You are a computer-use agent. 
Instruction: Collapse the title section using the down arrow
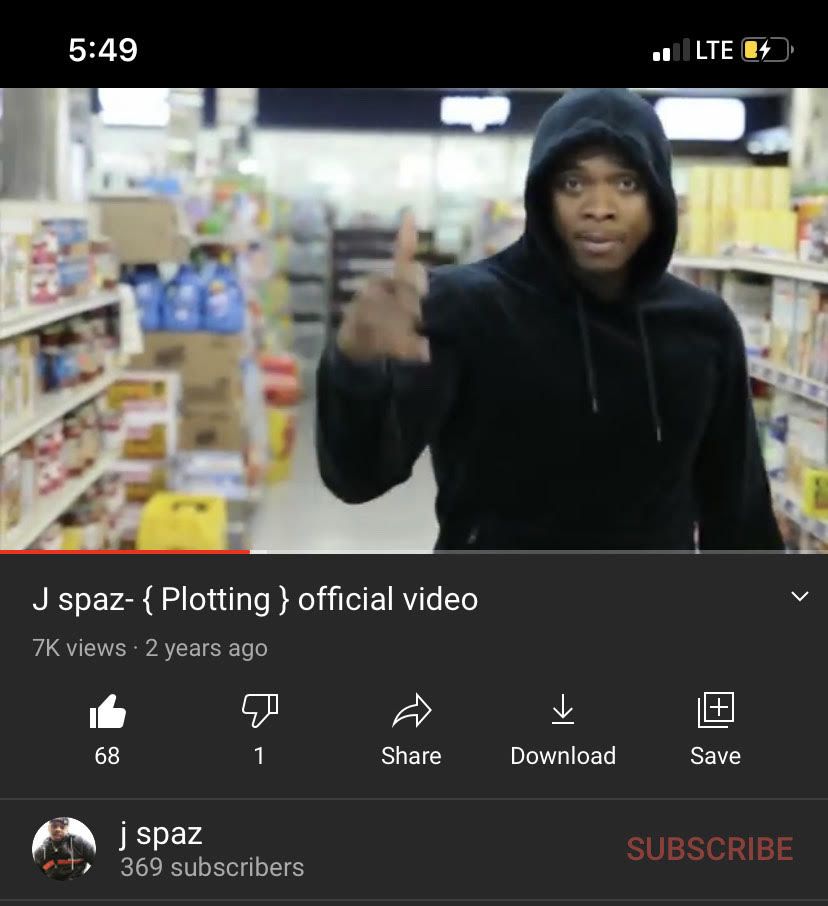click(x=799, y=595)
